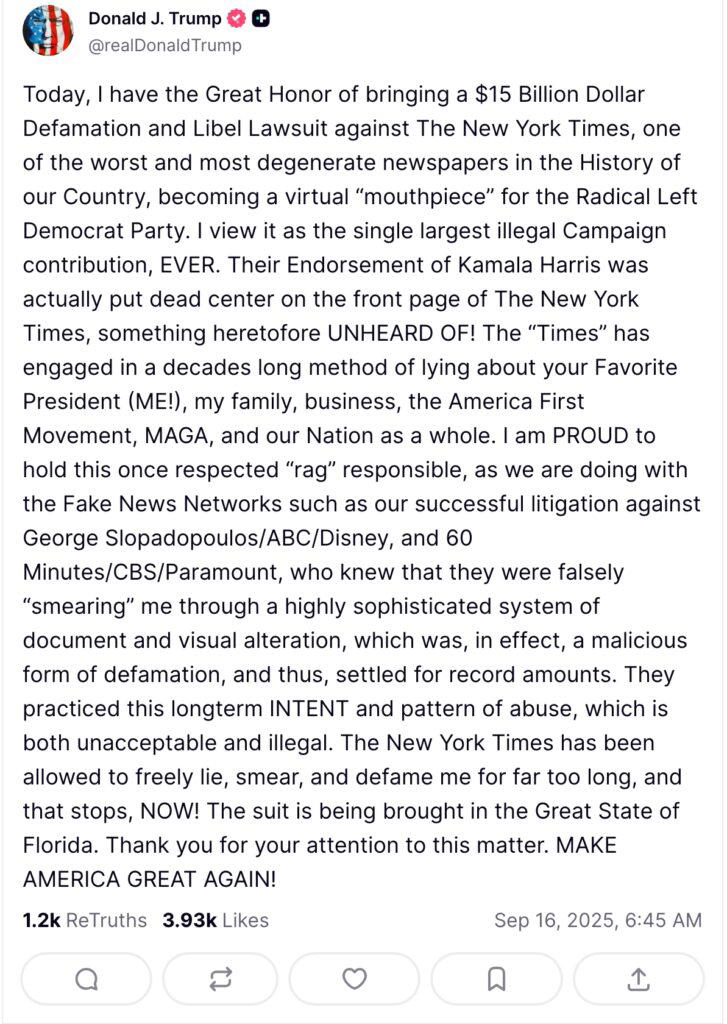
Task: Like this post
Action: [355, 979]
